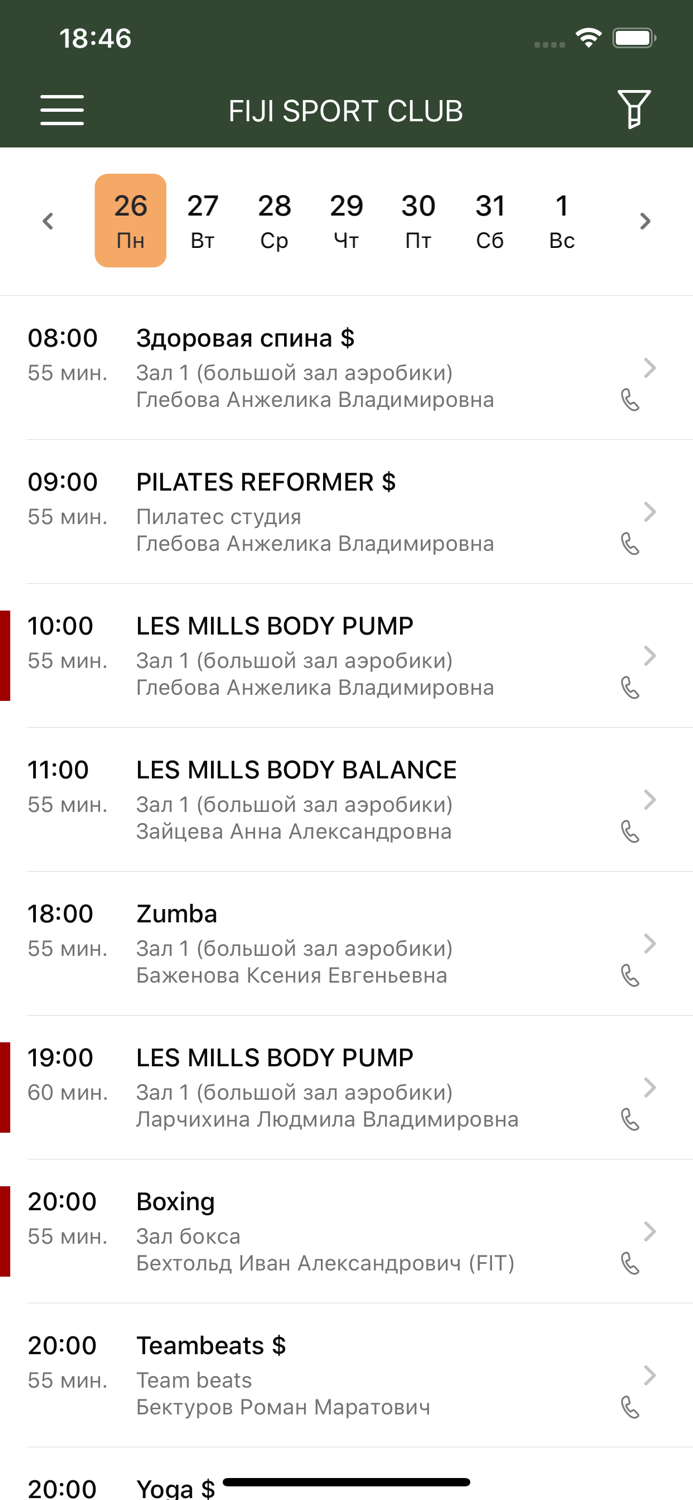Select Sunday the 1st
This screenshot has width=693, height=1500.
(x=562, y=221)
